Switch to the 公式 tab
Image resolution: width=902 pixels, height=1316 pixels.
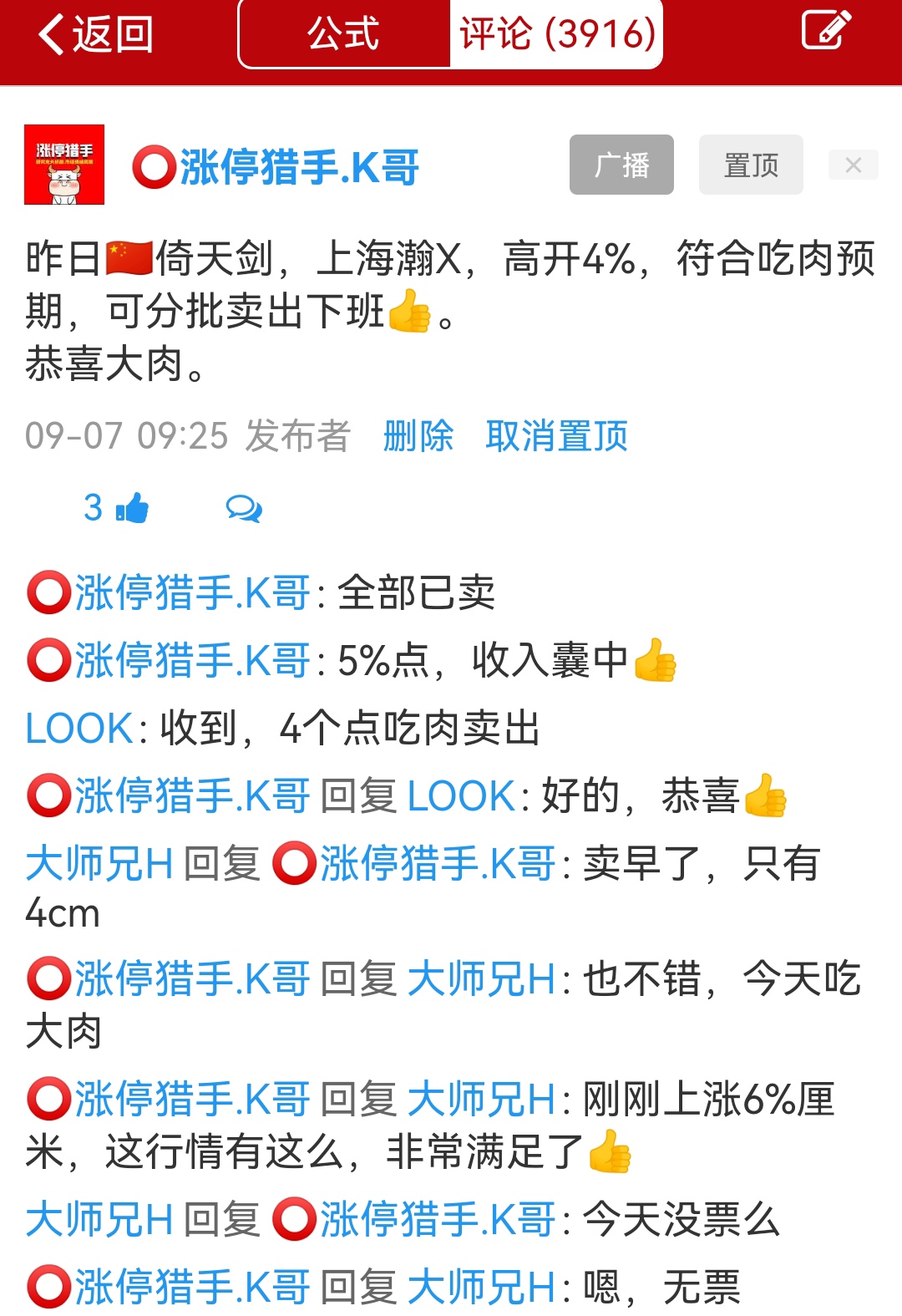coord(343,34)
